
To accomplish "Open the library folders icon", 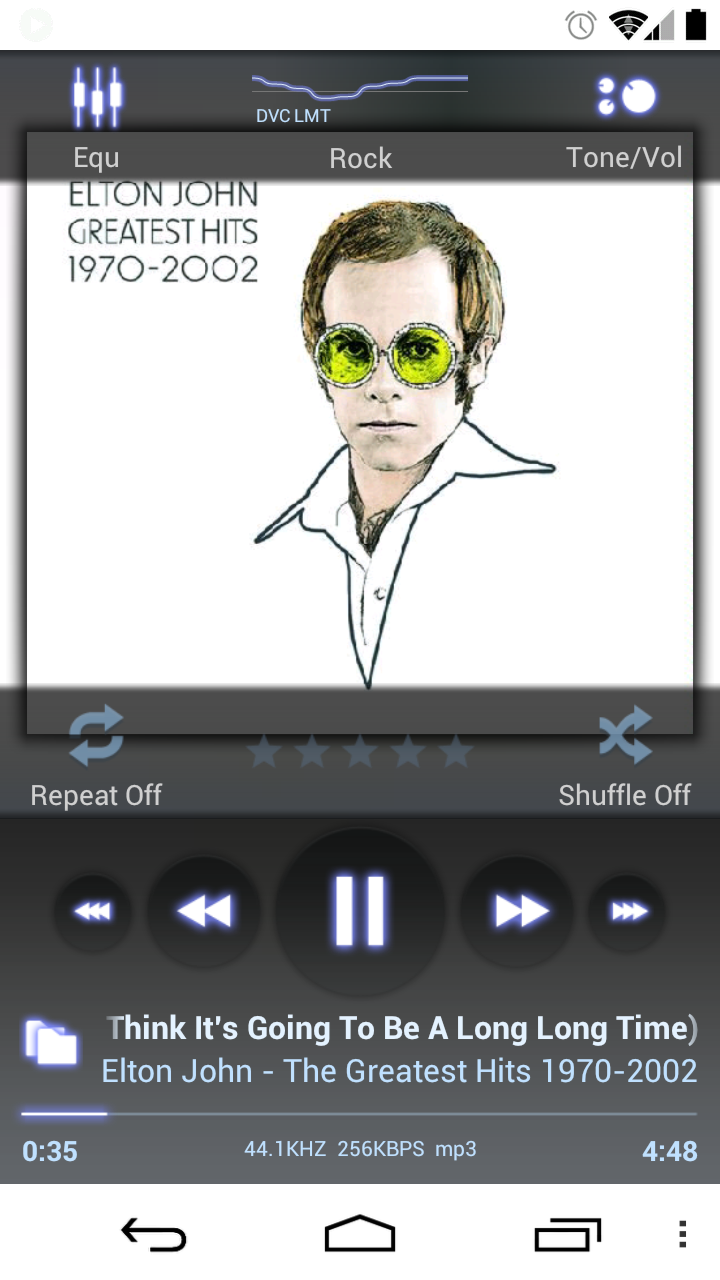I will tap(52, 1042).
